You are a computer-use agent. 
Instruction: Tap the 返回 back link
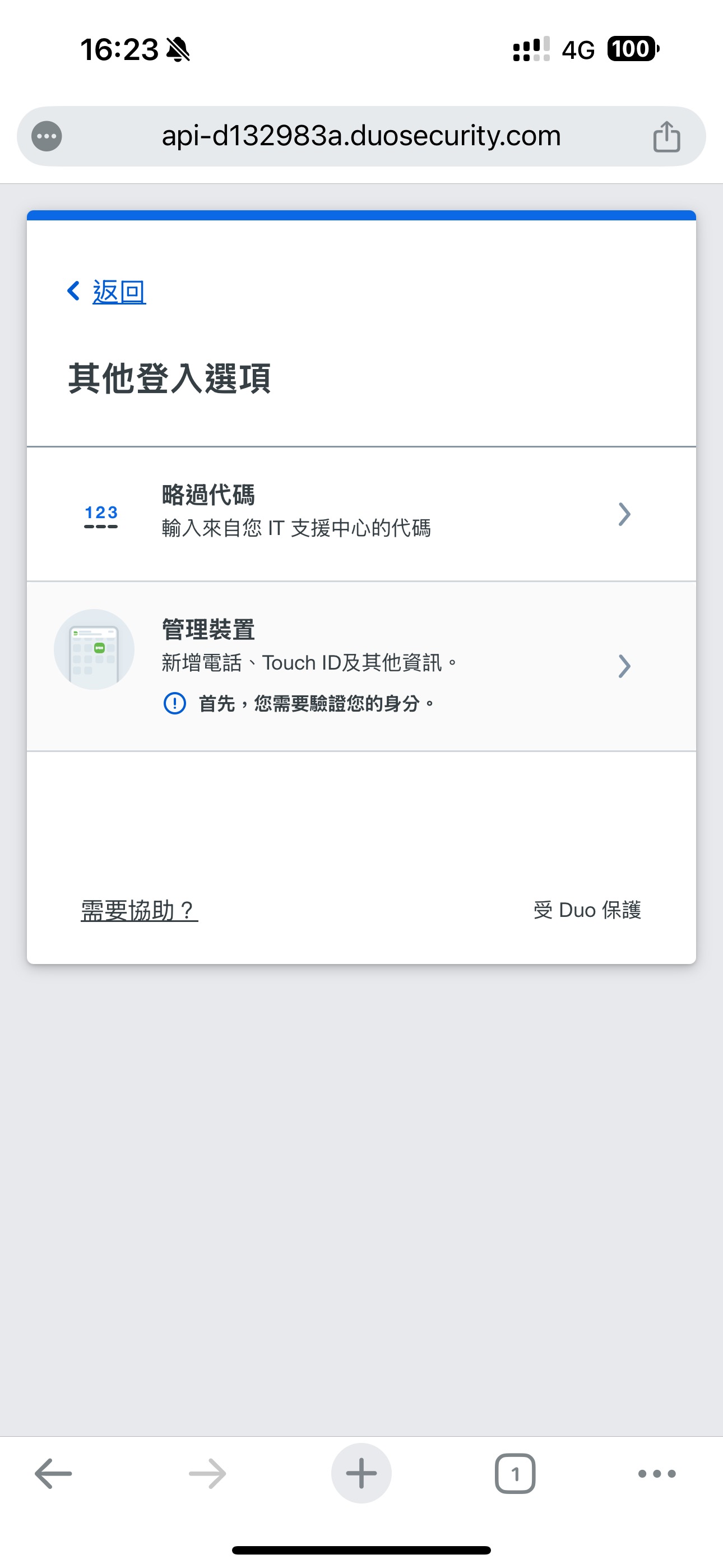pyautogui.click(x=118, y=292)
